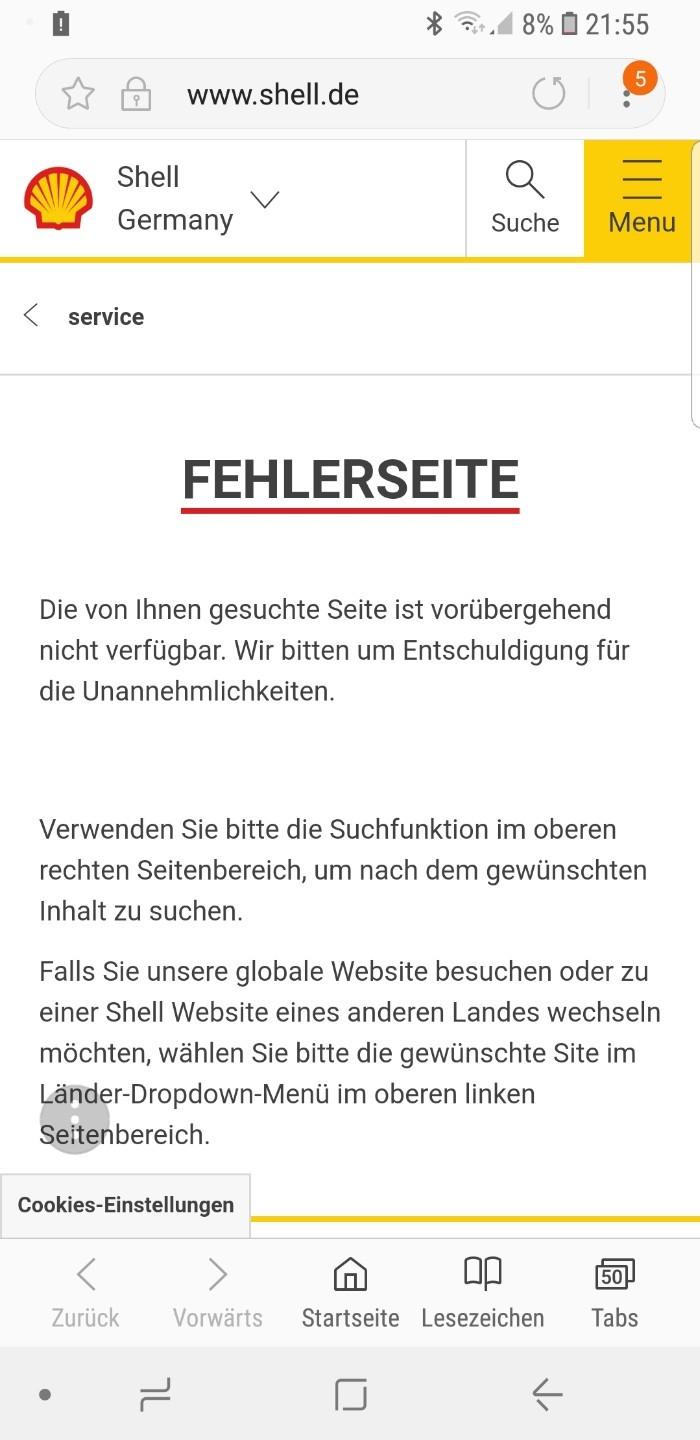Viewport: 700px width, 1440px height.
Task: Reload the page
Action: 548,95
